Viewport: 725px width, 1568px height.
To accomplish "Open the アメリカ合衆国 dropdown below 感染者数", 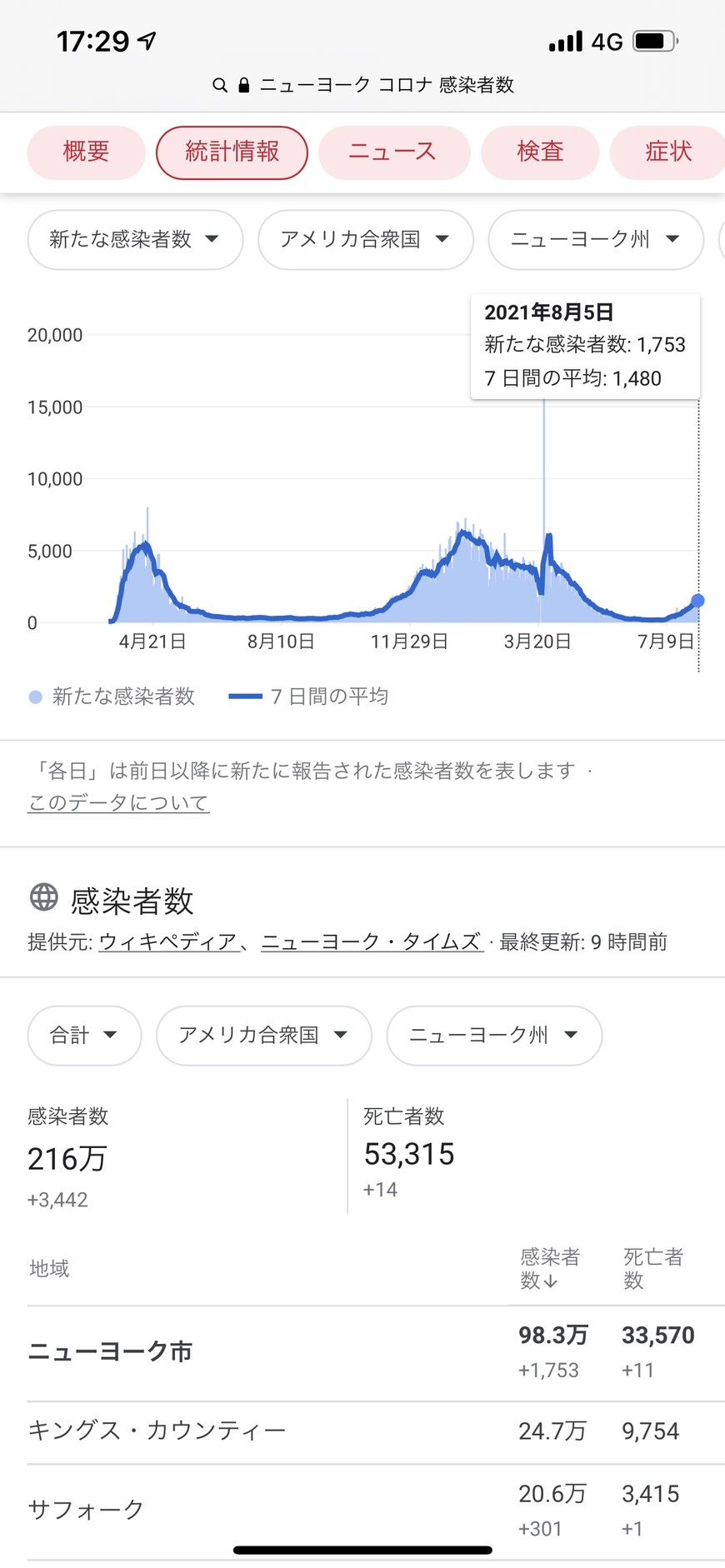I will 264,1036.
